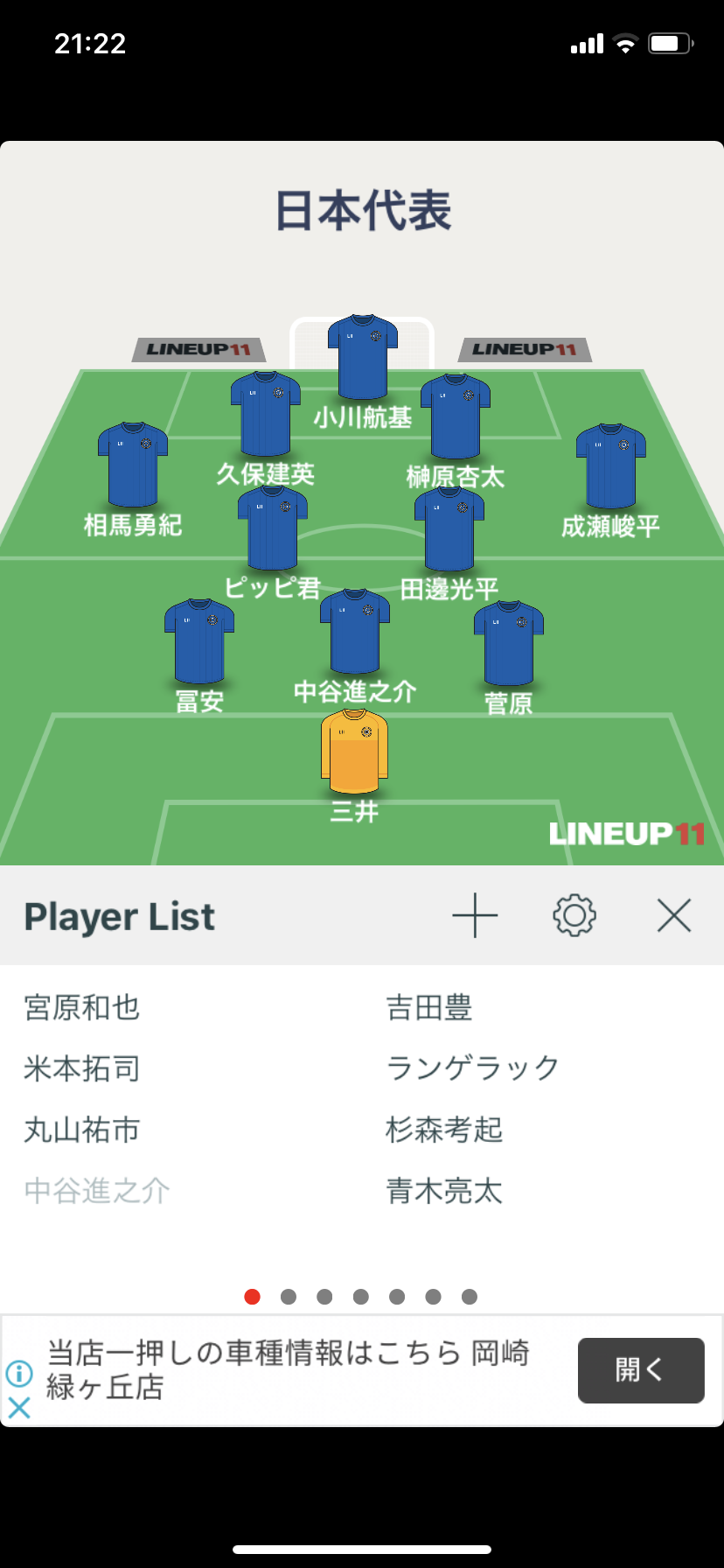The height and width of the screenshot is (1568, 724).
Task: Select 成瀬峻平 on the field
Action: point(611,466)
